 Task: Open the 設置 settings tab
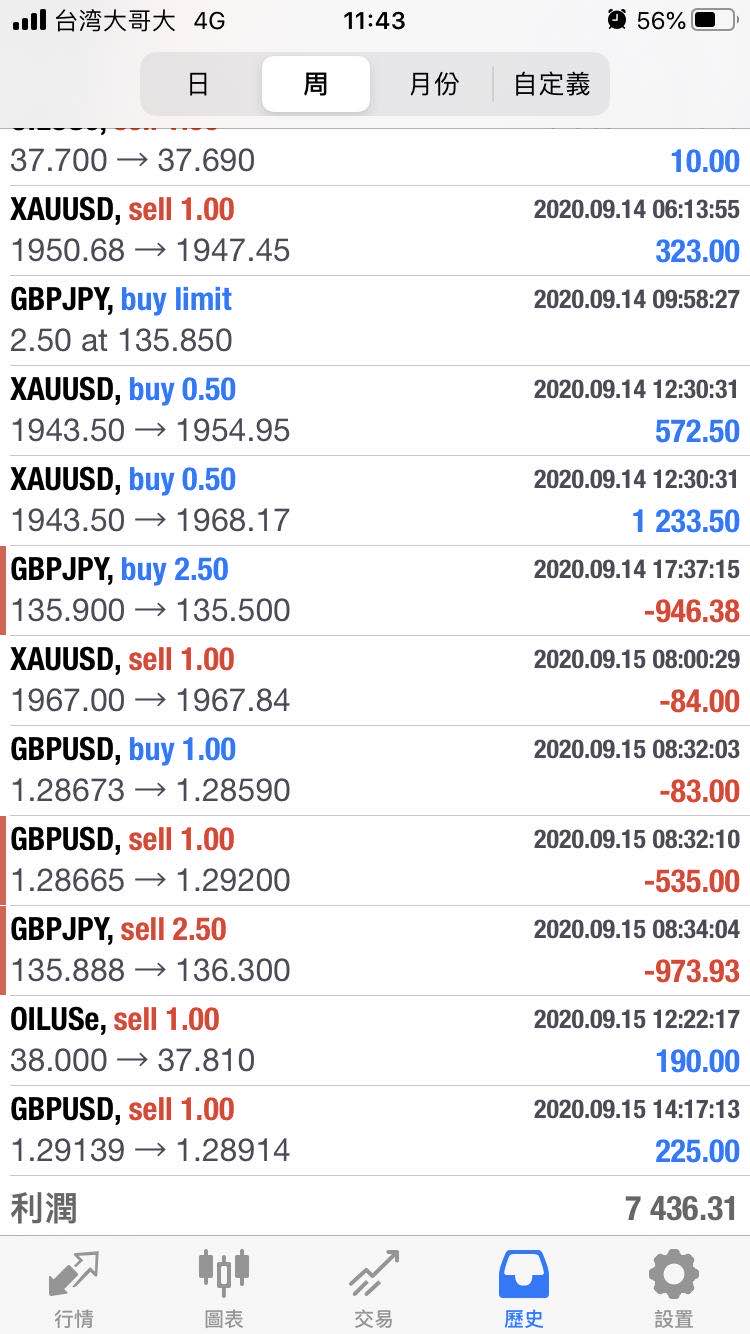click(x=674, y=1287)
